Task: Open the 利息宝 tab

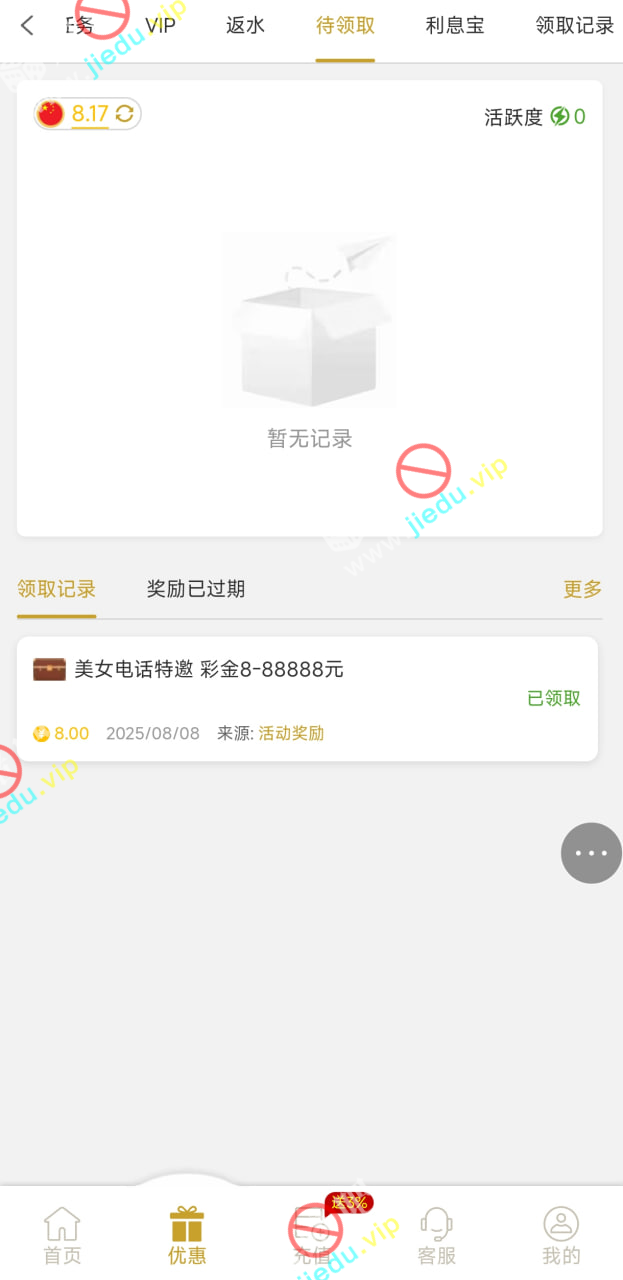Action: pyautogui.click(x=455, y=26)
